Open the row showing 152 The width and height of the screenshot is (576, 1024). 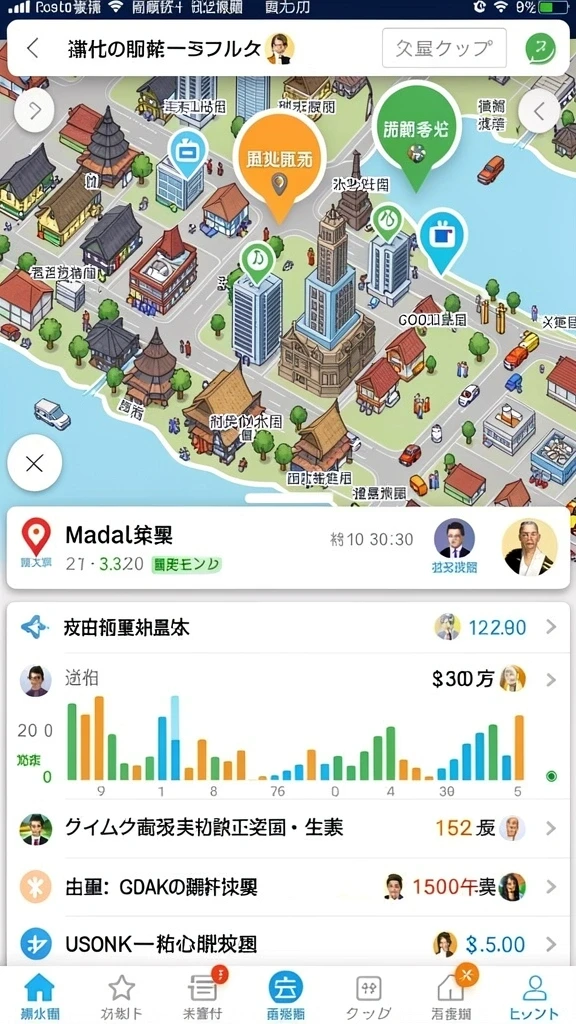[x=288, y=828]
